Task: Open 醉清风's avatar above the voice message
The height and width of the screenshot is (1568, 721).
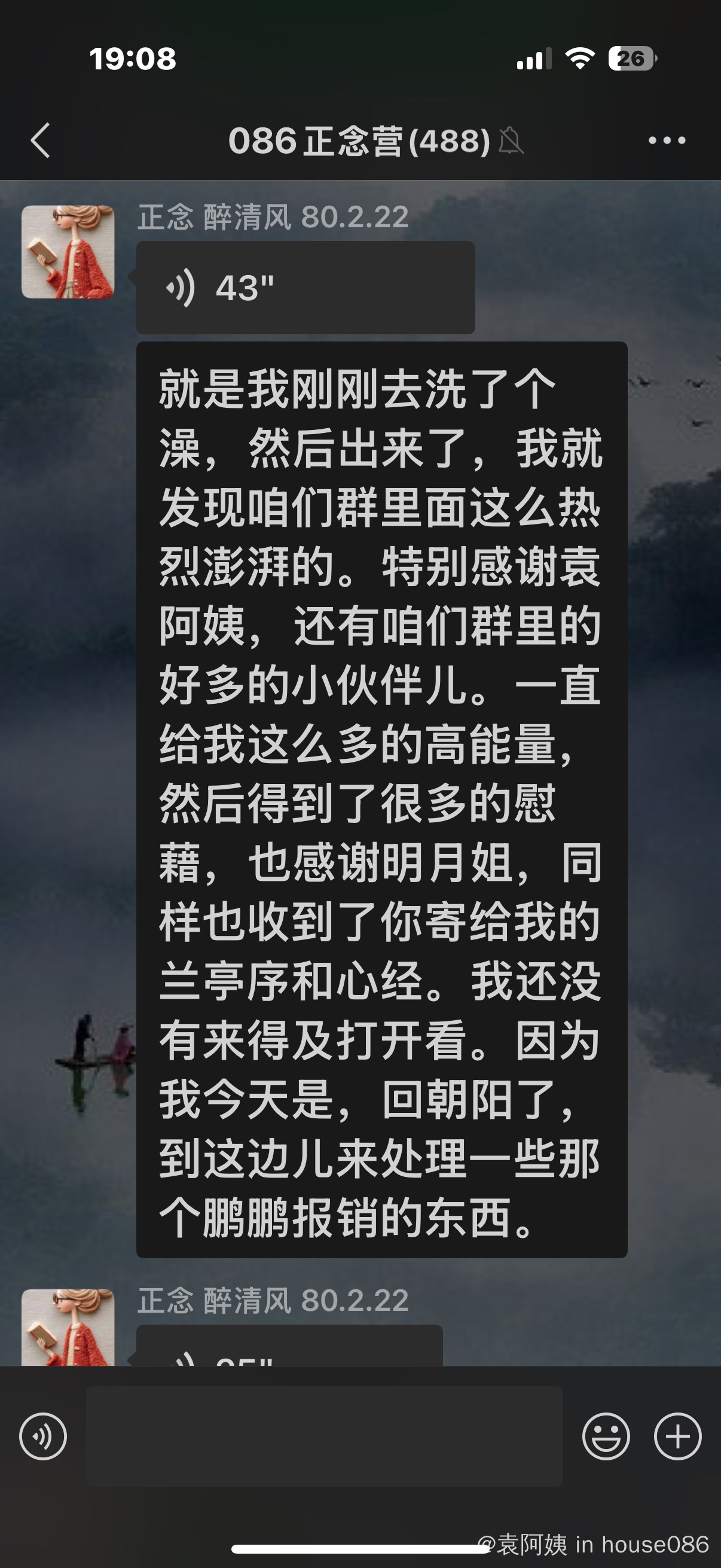Action: 68,252
